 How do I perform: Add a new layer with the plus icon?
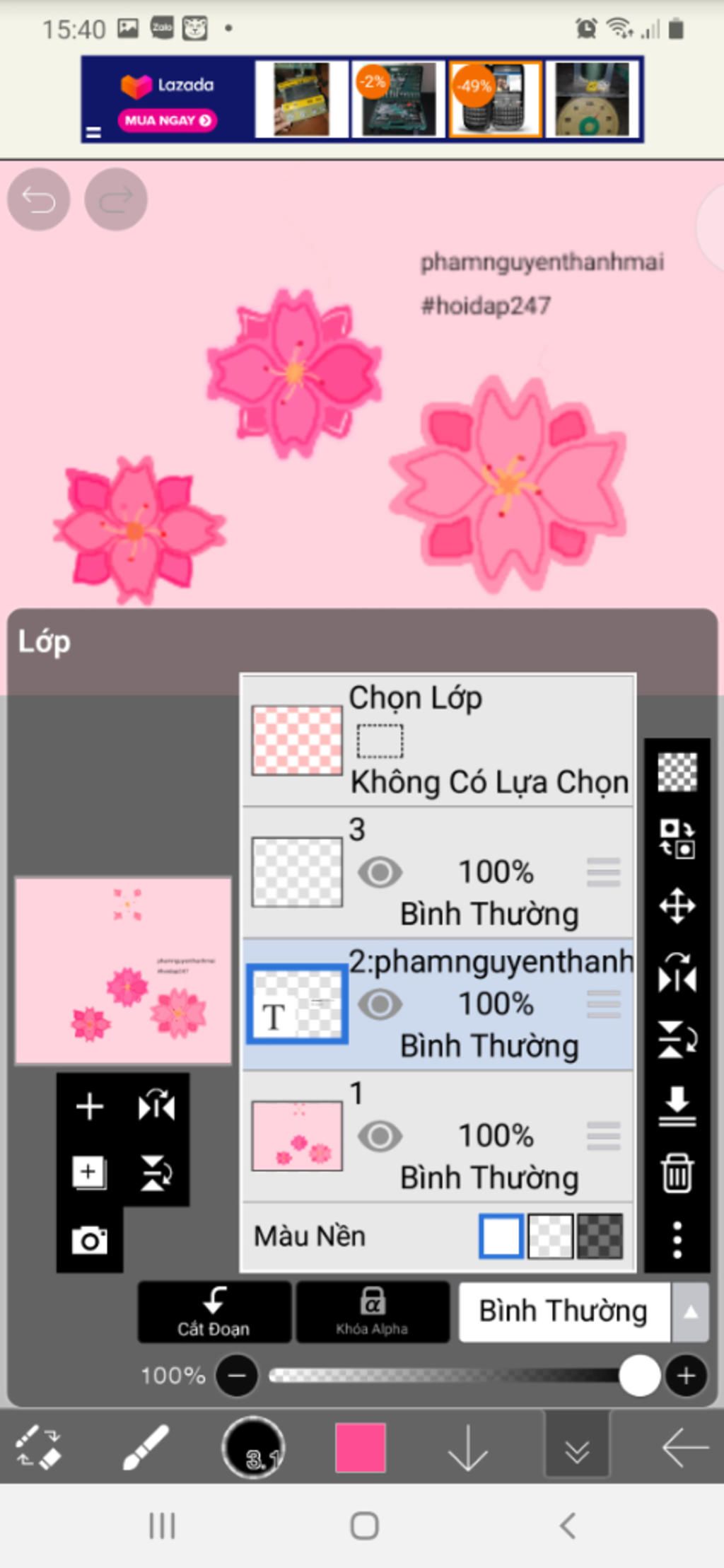tap(90, 1106)
